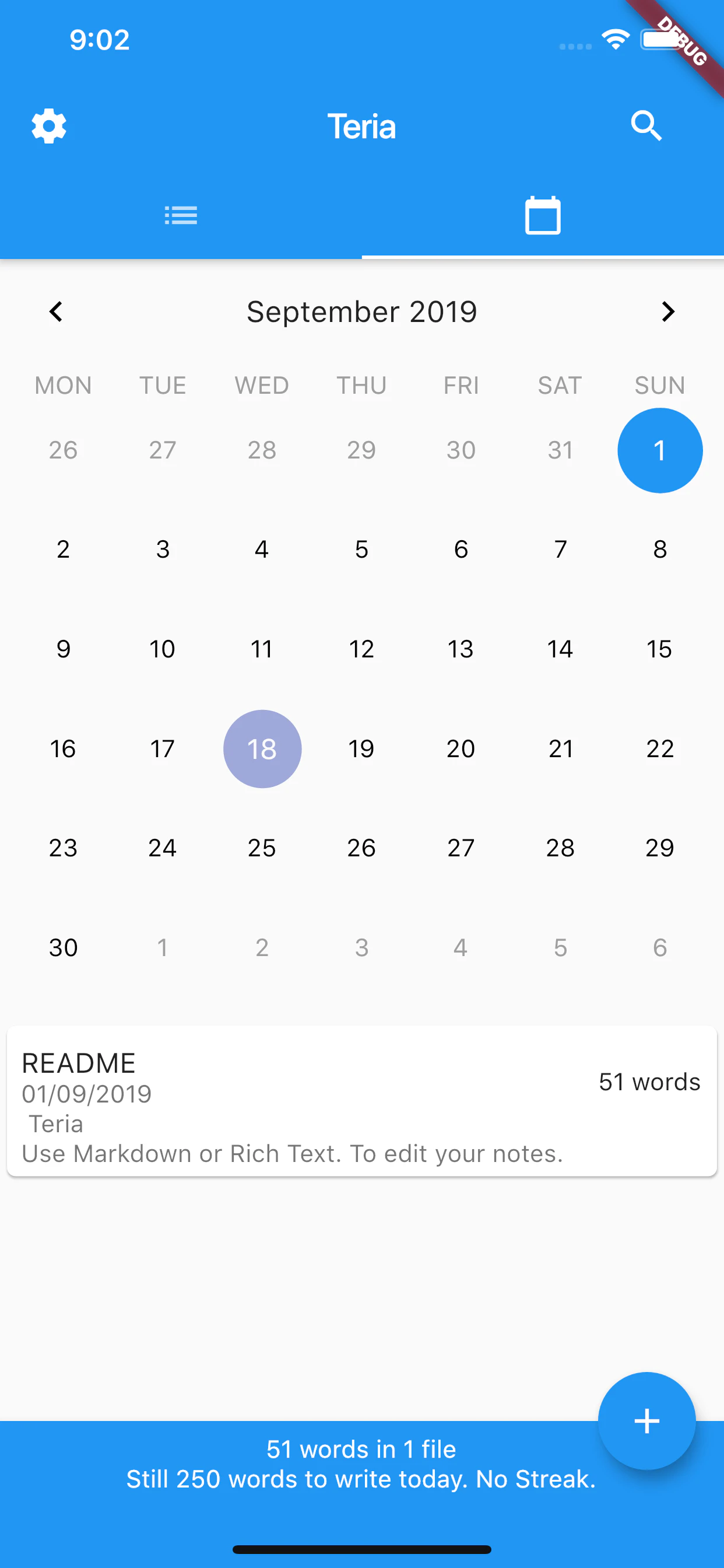
Task: Pick September 13 in the calendar
Action: pos(461,649)
